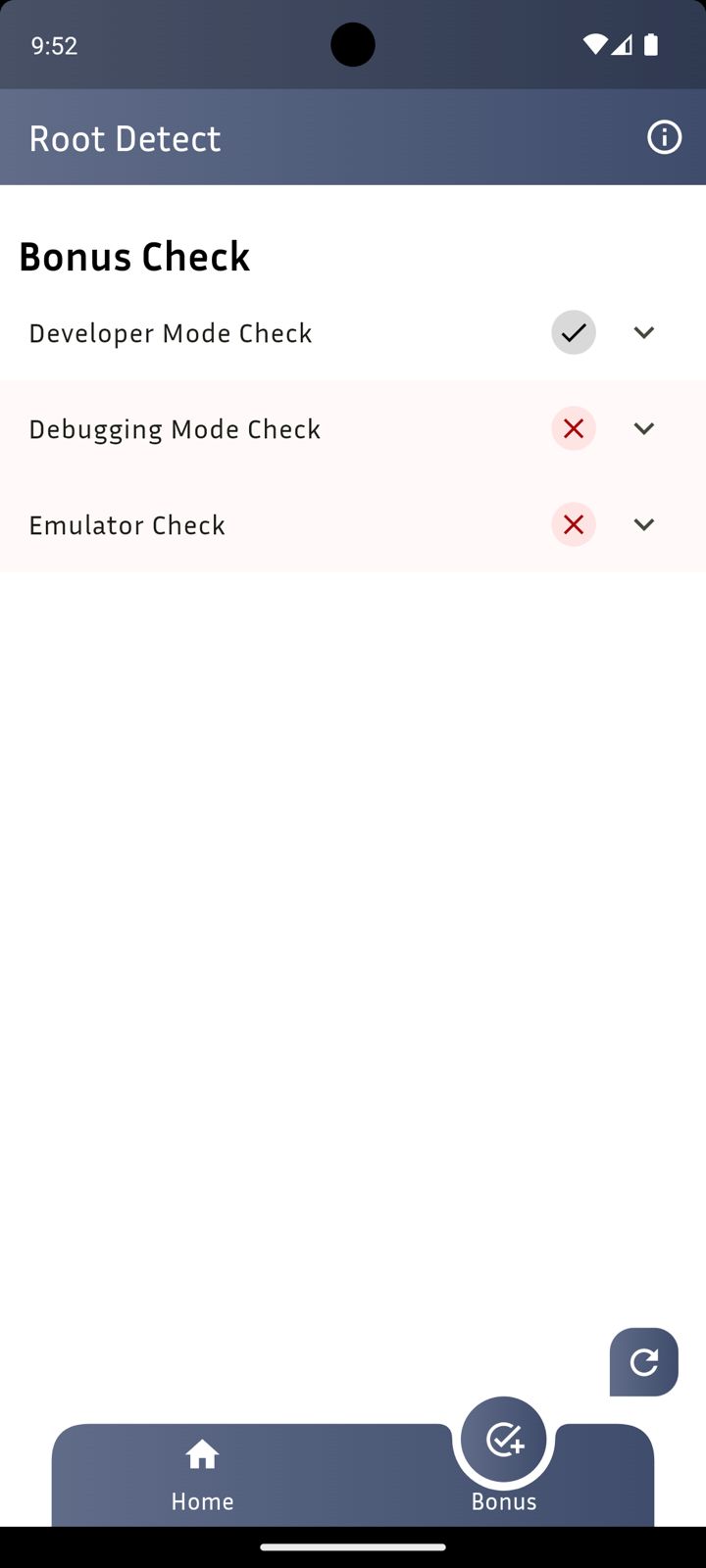Tap the battery level indicator
Screen dimensions: 706x1568
[x=652, y=44]
